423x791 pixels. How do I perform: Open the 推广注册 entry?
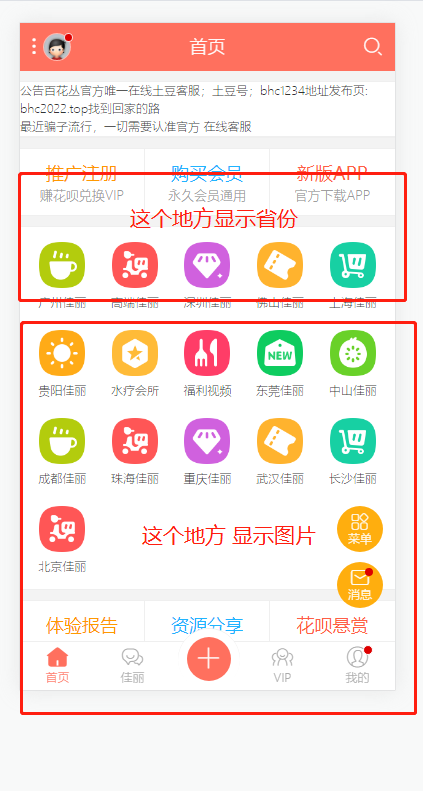pos(82,183)
